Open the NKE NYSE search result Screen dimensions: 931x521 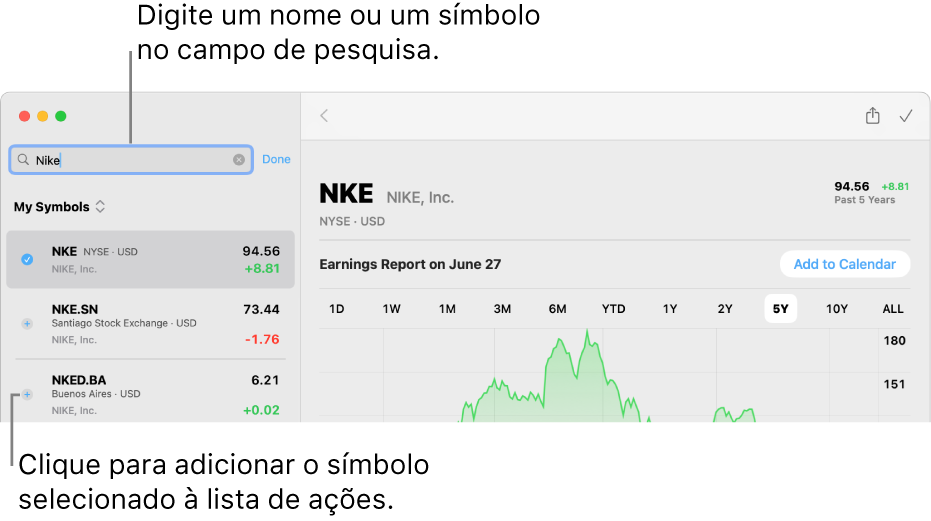pyautogui.click(x=150, y=260)
